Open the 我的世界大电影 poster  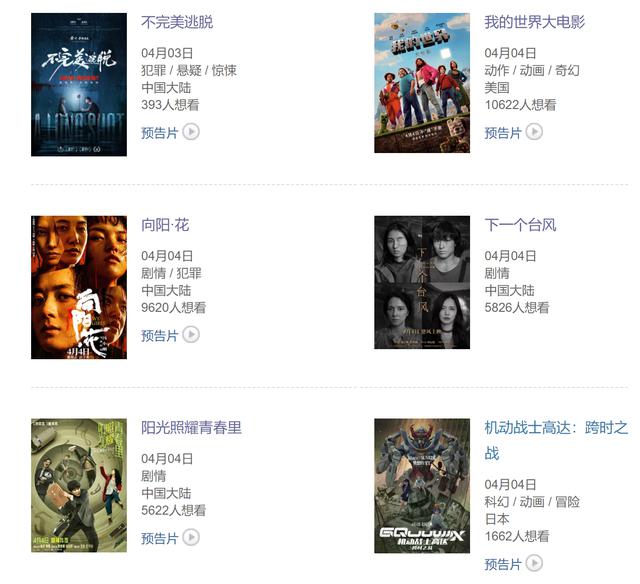[421, 83]
